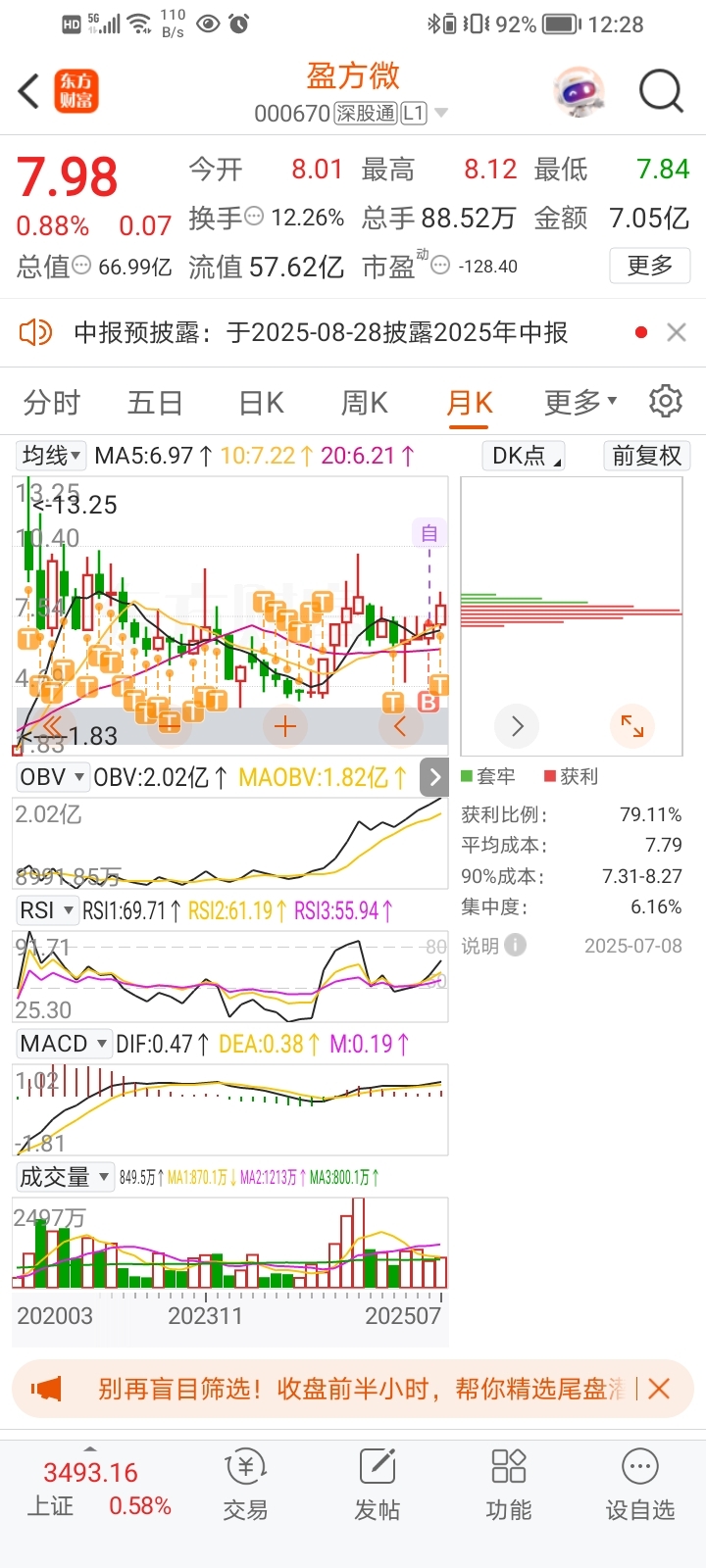Change the MACD indicator dropdown
Viewport: 706px width, 1568px height.
[x=63, y=1044]
